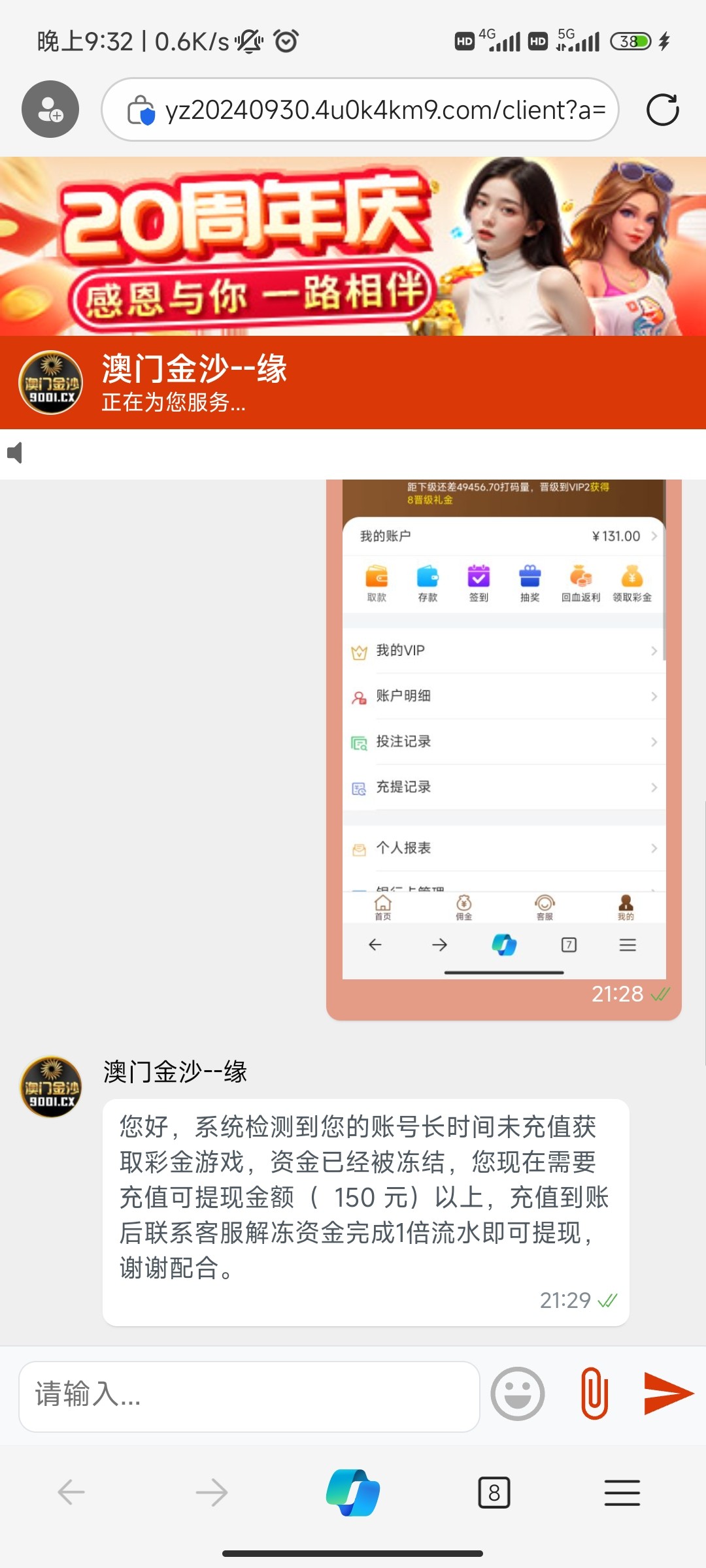Tap the browser address bar

pyautogui.click(x=366, y=110)
